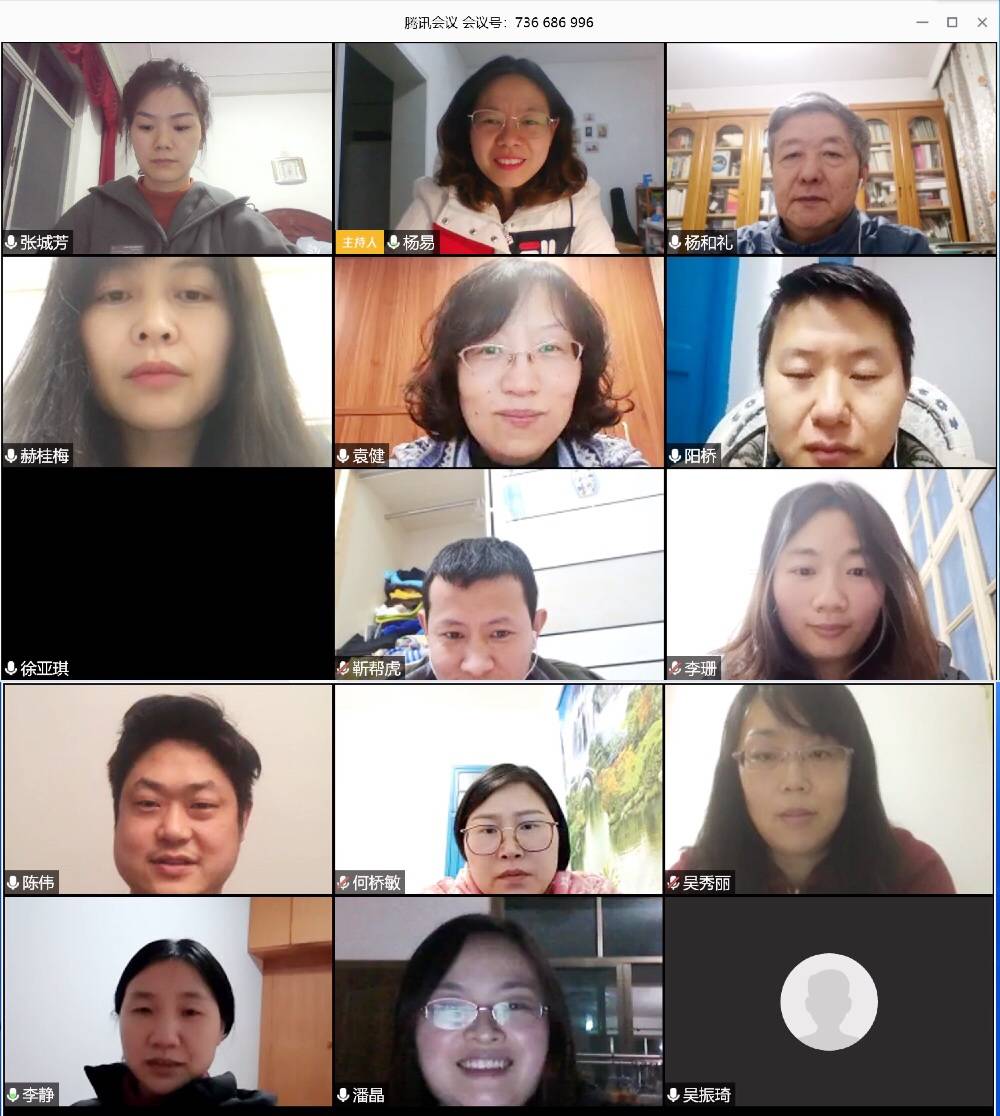Select 杨和礼's video tile
Screen dimensions: 1000x1116
coord(831,148)
